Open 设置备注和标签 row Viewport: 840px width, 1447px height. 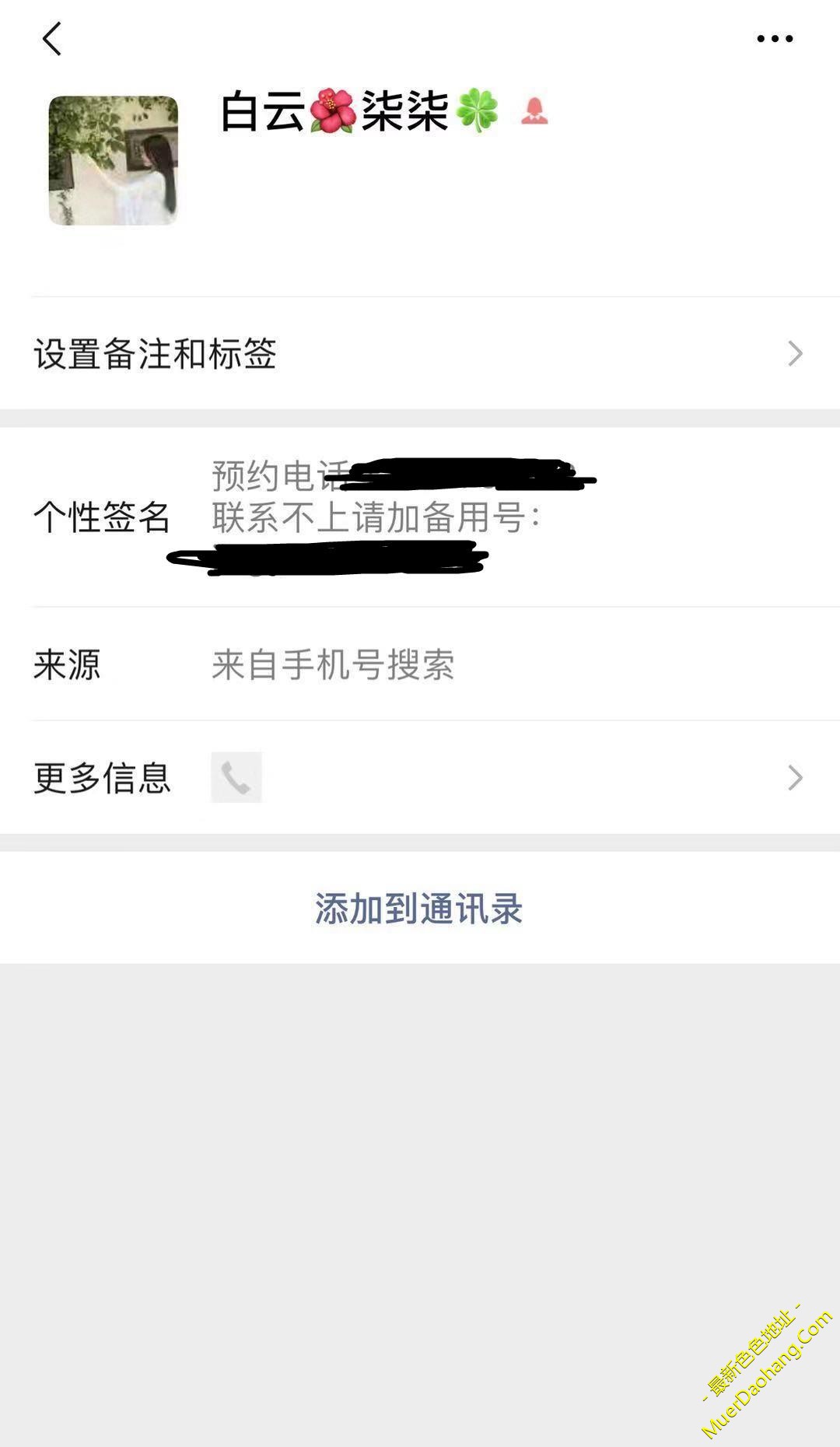[420, 354]
